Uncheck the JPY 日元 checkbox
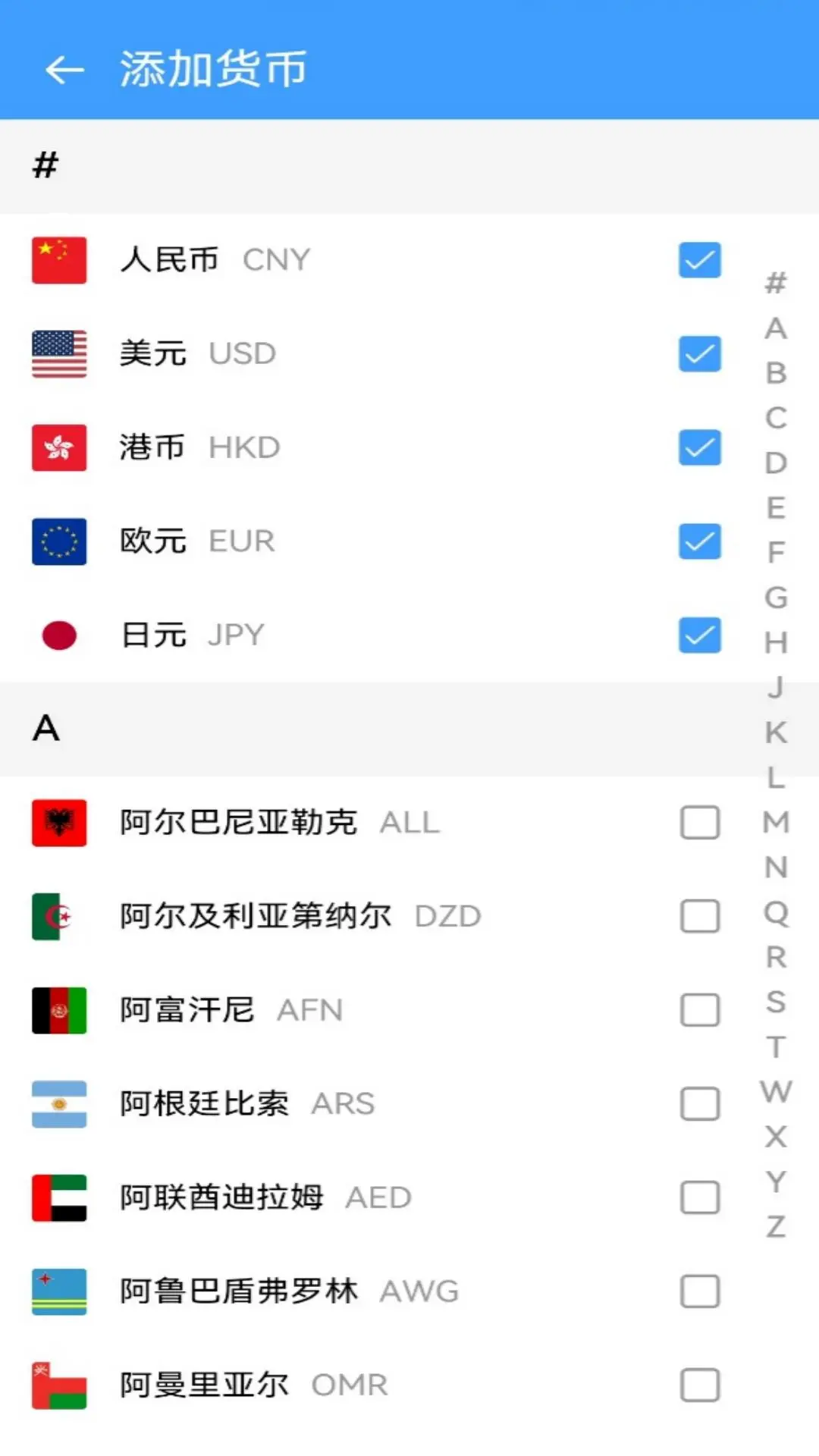This screenshot has height=1456, width=819. click(x=698, y=635)
